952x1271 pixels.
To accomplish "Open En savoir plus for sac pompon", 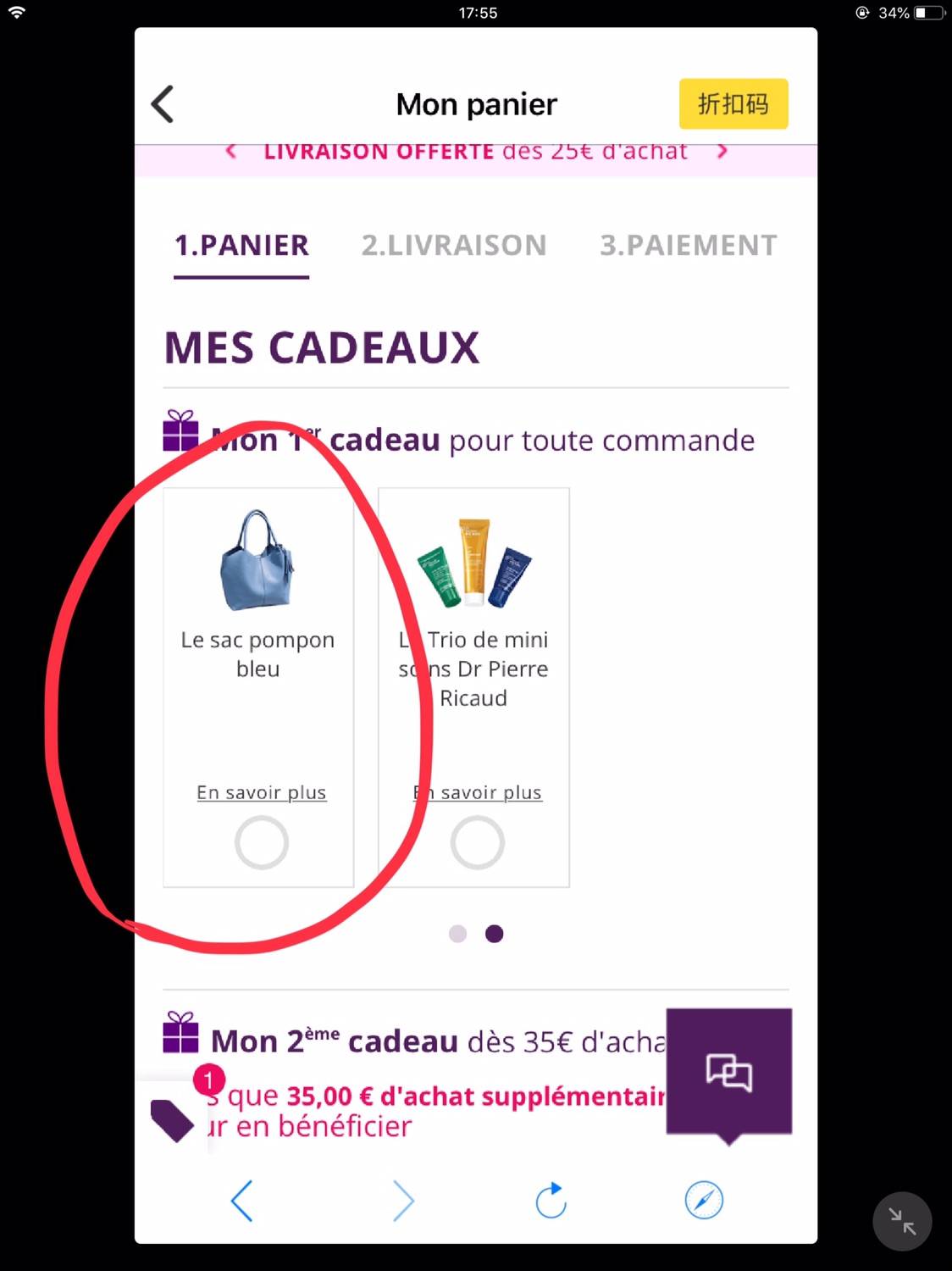I will (x=261, y=792).
